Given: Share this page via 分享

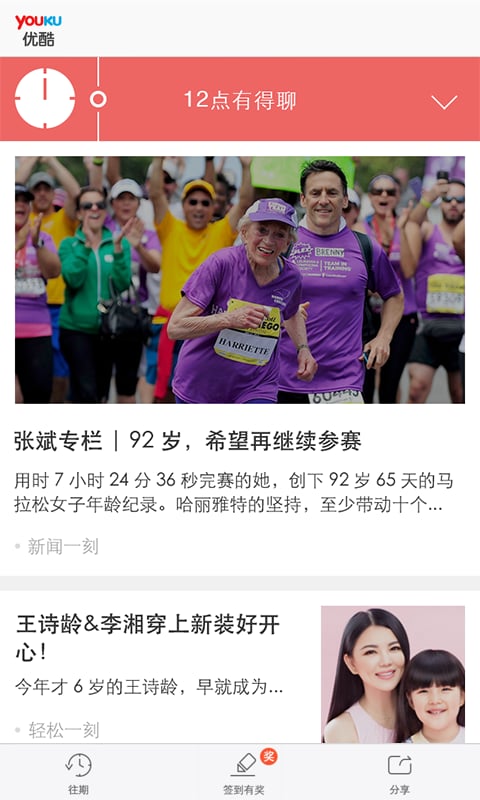Looking at the screenshot, I should click(x=399, y=772).
